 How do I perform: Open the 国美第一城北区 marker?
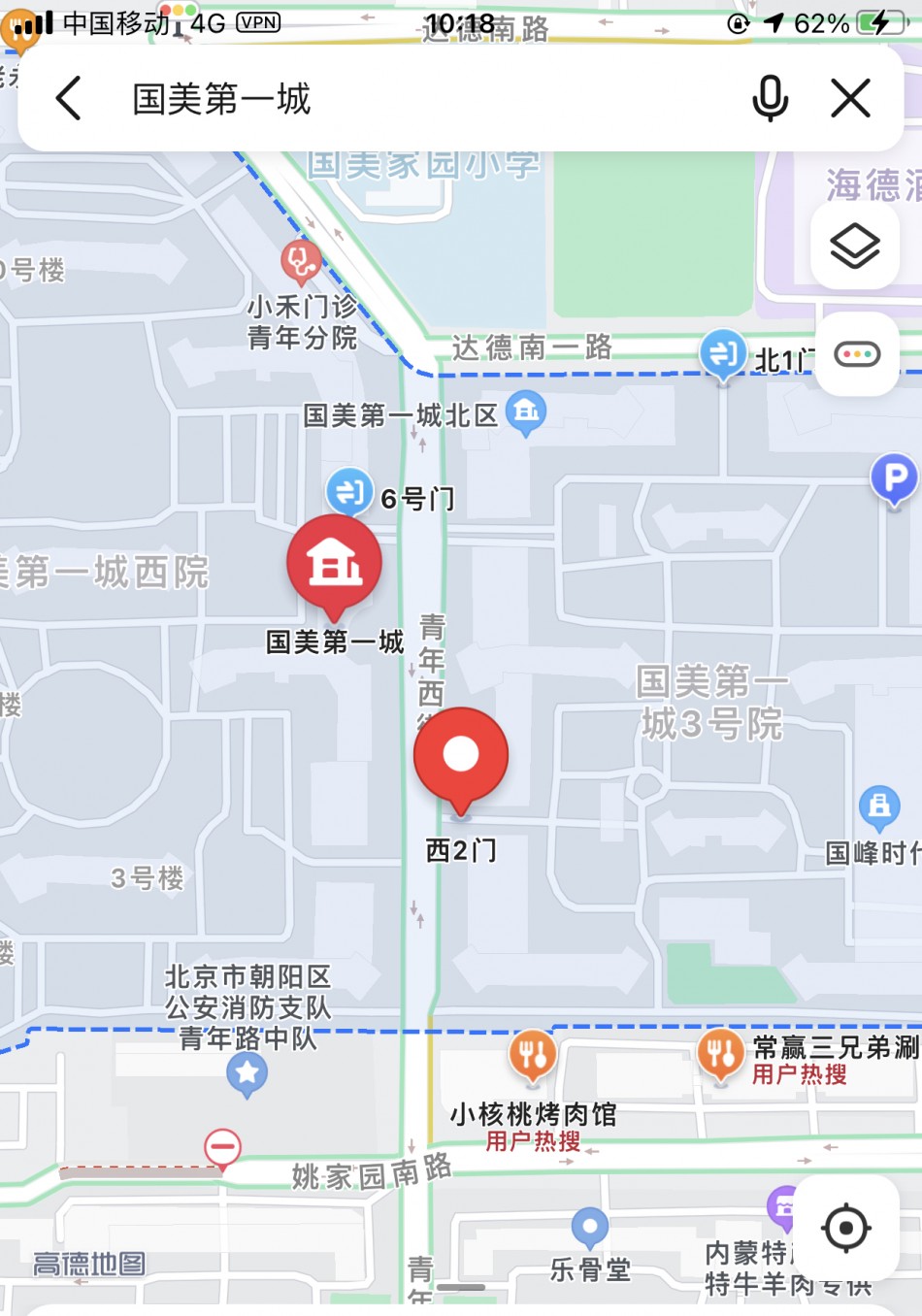[x=526, y=411]
